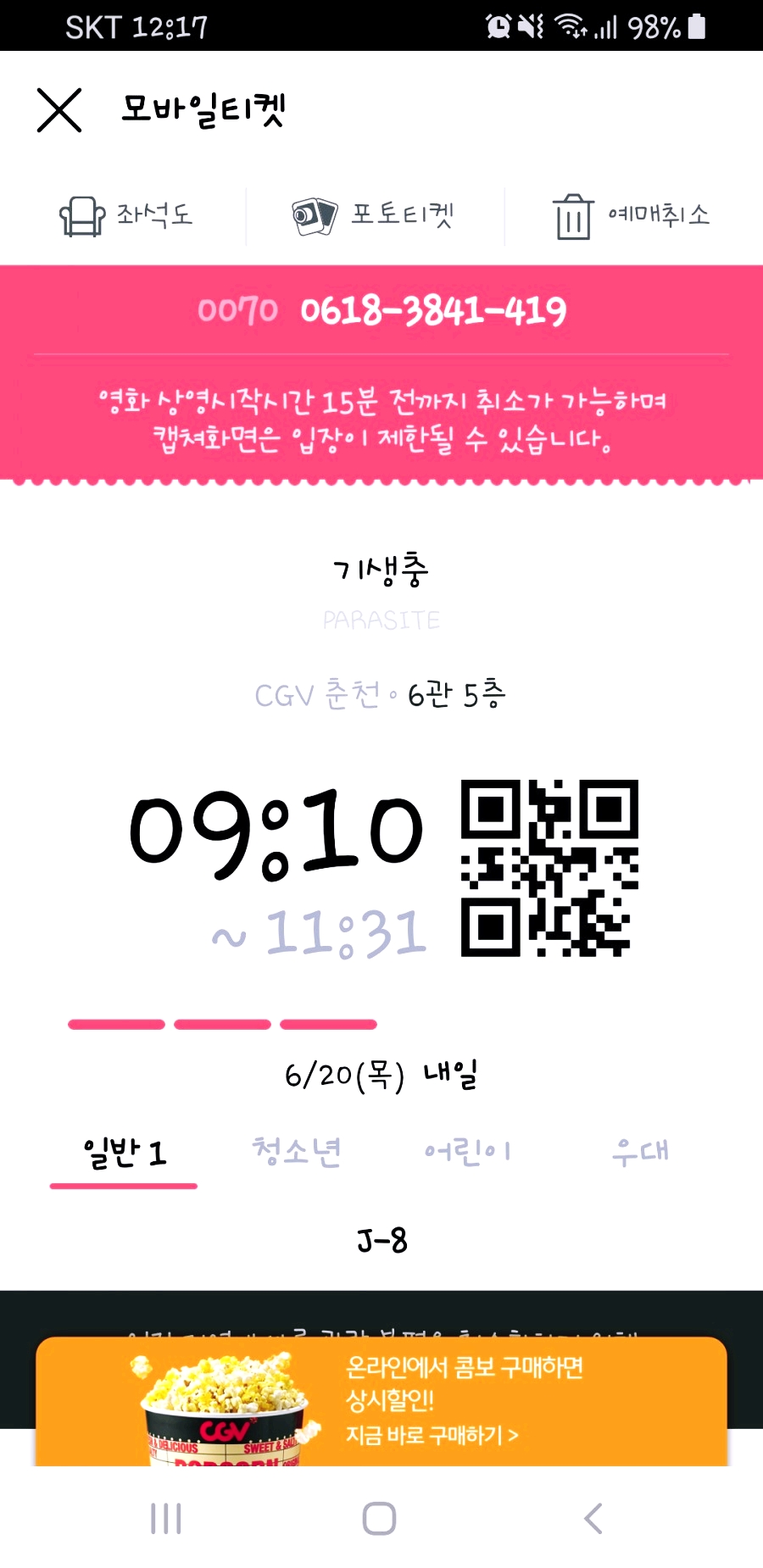Open recent apps from navigation bar
The height and width of the screenshot is (1568, 763).
(x=166, y=1518)
